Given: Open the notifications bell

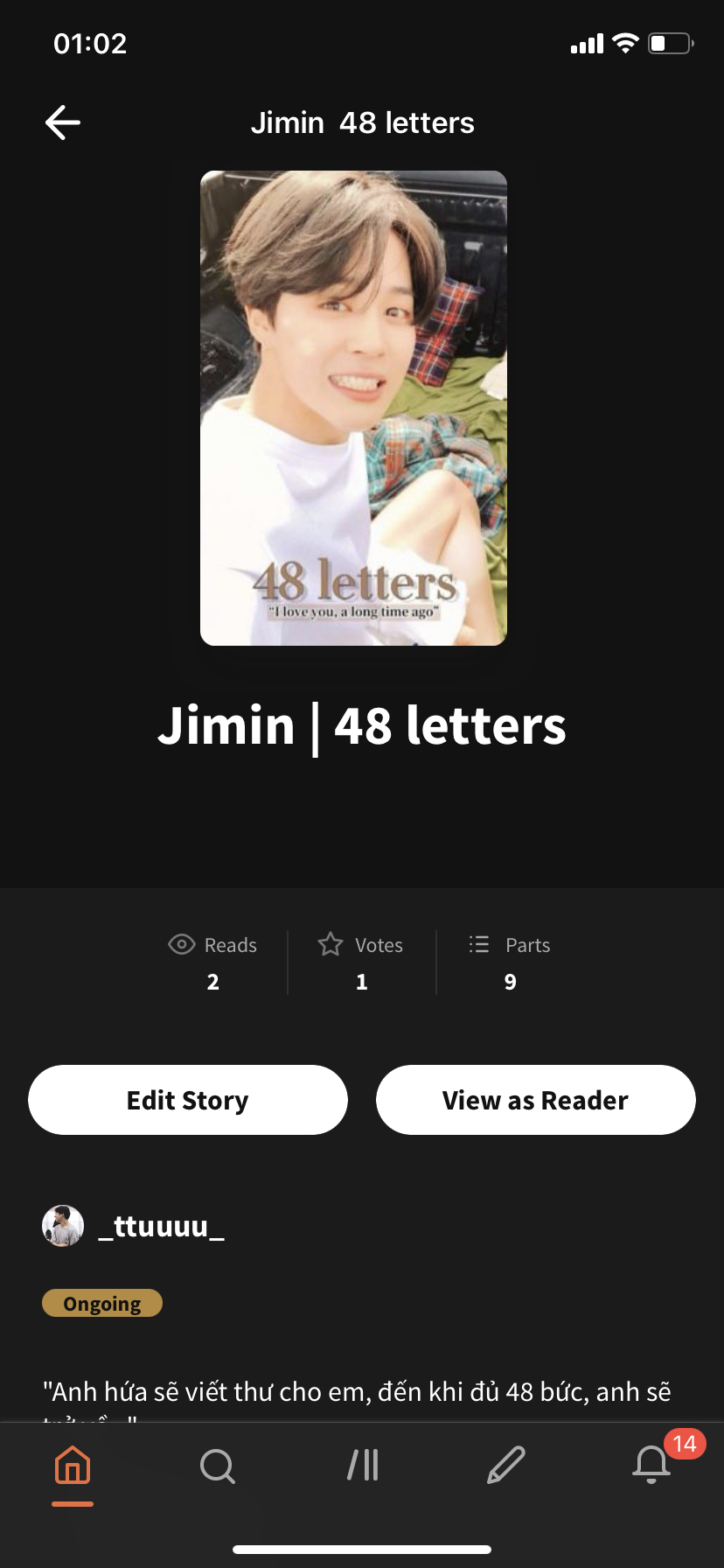Looking at the screenshot, I should coord(651,1465).
